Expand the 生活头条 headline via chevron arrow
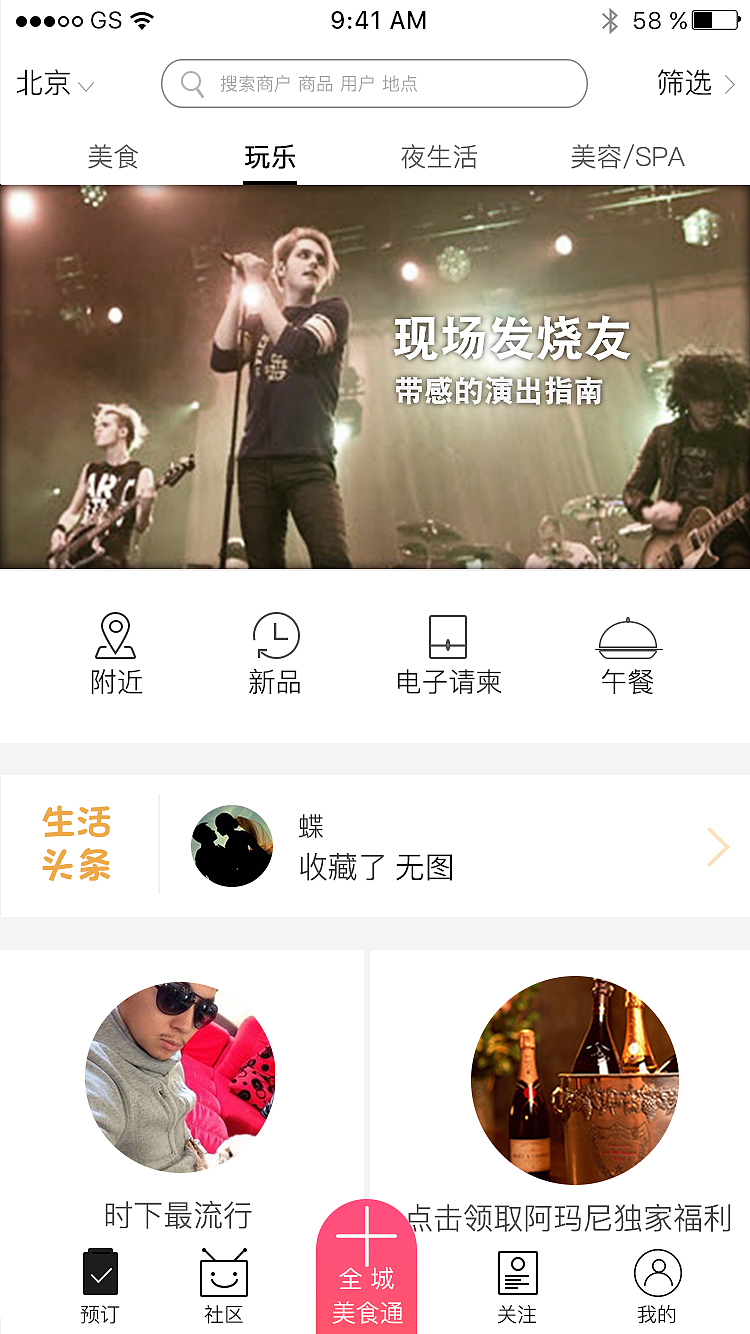This screenshot has width=750, height=1334. click(x=718, y=847)
